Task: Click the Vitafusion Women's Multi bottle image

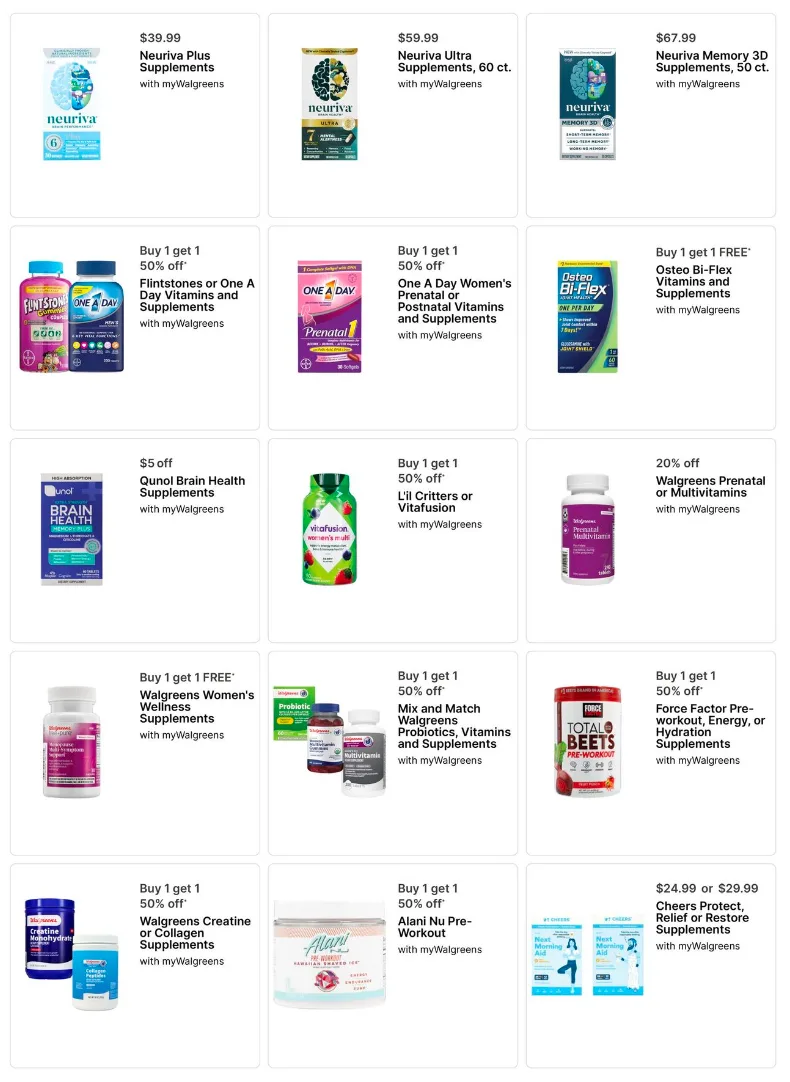Action: pyautogui.click(x=329, y=529)
